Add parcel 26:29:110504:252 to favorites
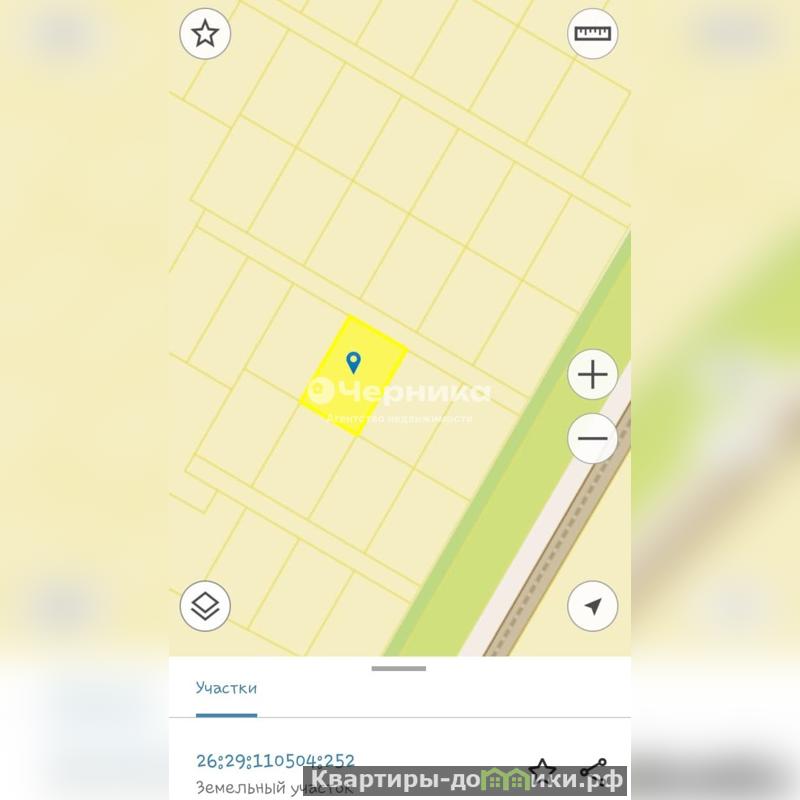800x800 pixels. point(541,770)
